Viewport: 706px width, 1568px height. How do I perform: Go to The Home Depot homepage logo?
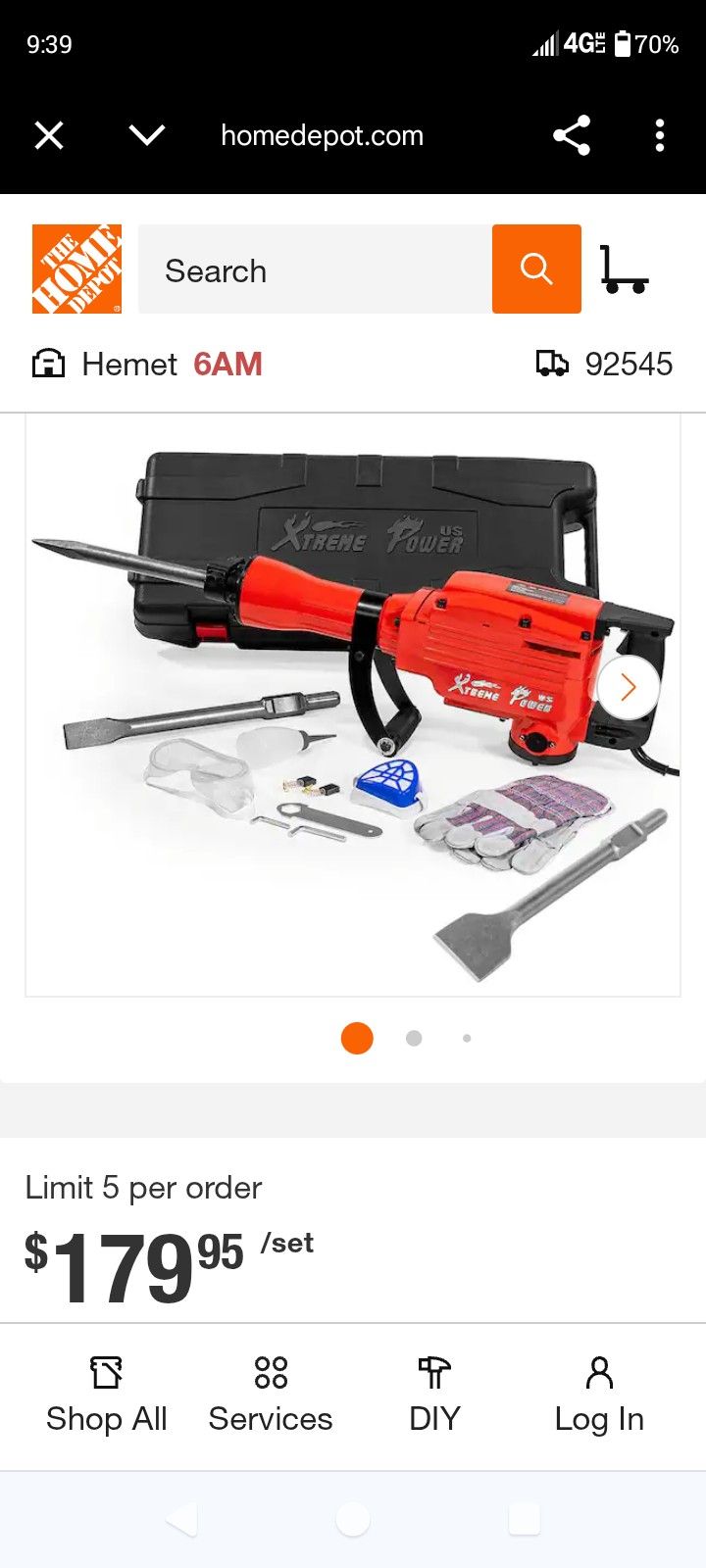pos(76,269)
